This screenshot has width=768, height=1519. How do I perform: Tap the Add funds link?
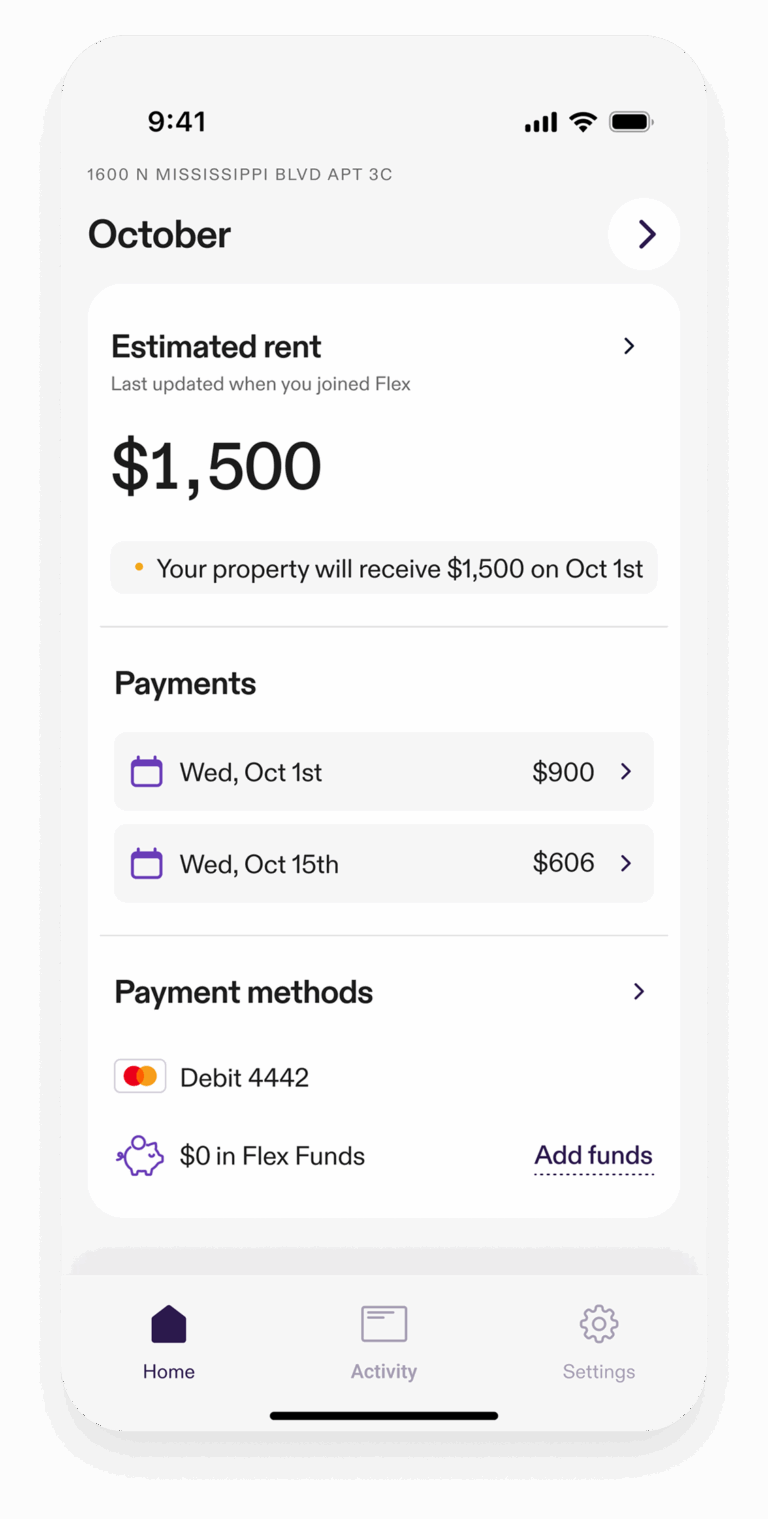pos(594,1156)
